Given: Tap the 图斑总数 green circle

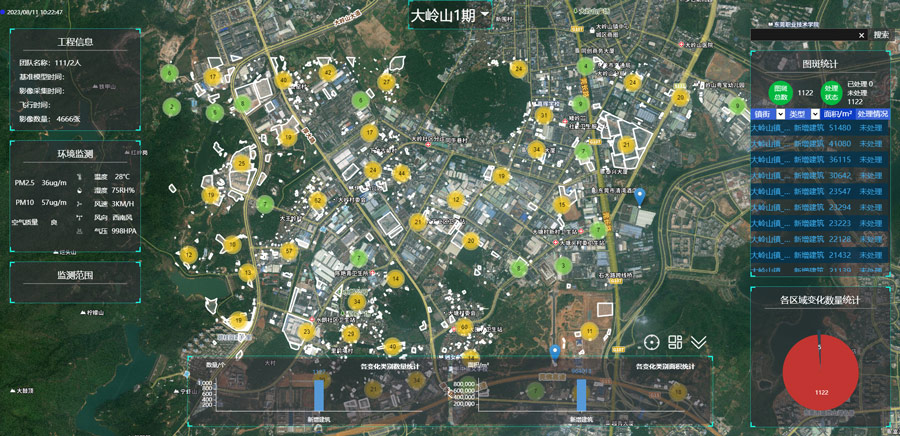Looking at the screenshot, I should (779, 92).
